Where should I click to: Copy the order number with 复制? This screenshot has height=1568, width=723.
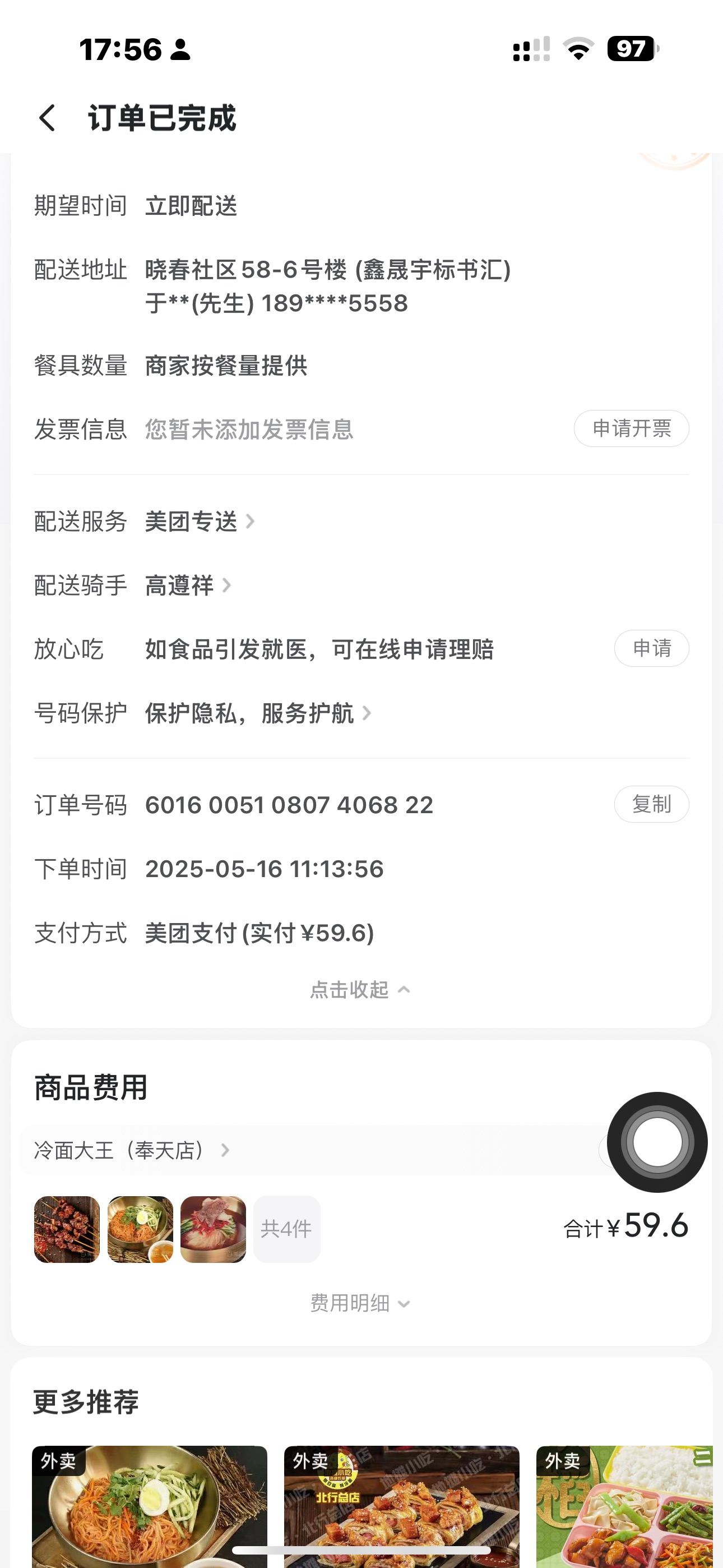point(651,804)
